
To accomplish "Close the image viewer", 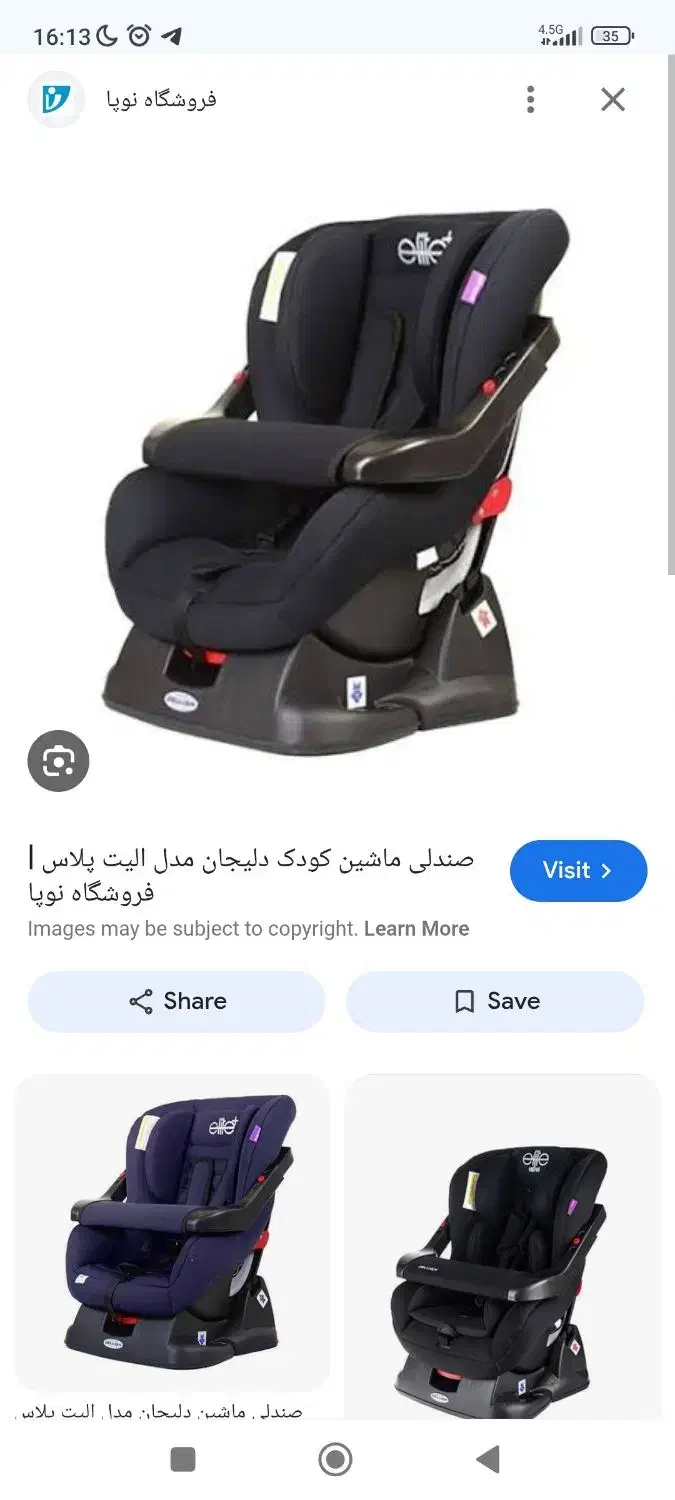I will pyautogui.click(x=612, y=99).
